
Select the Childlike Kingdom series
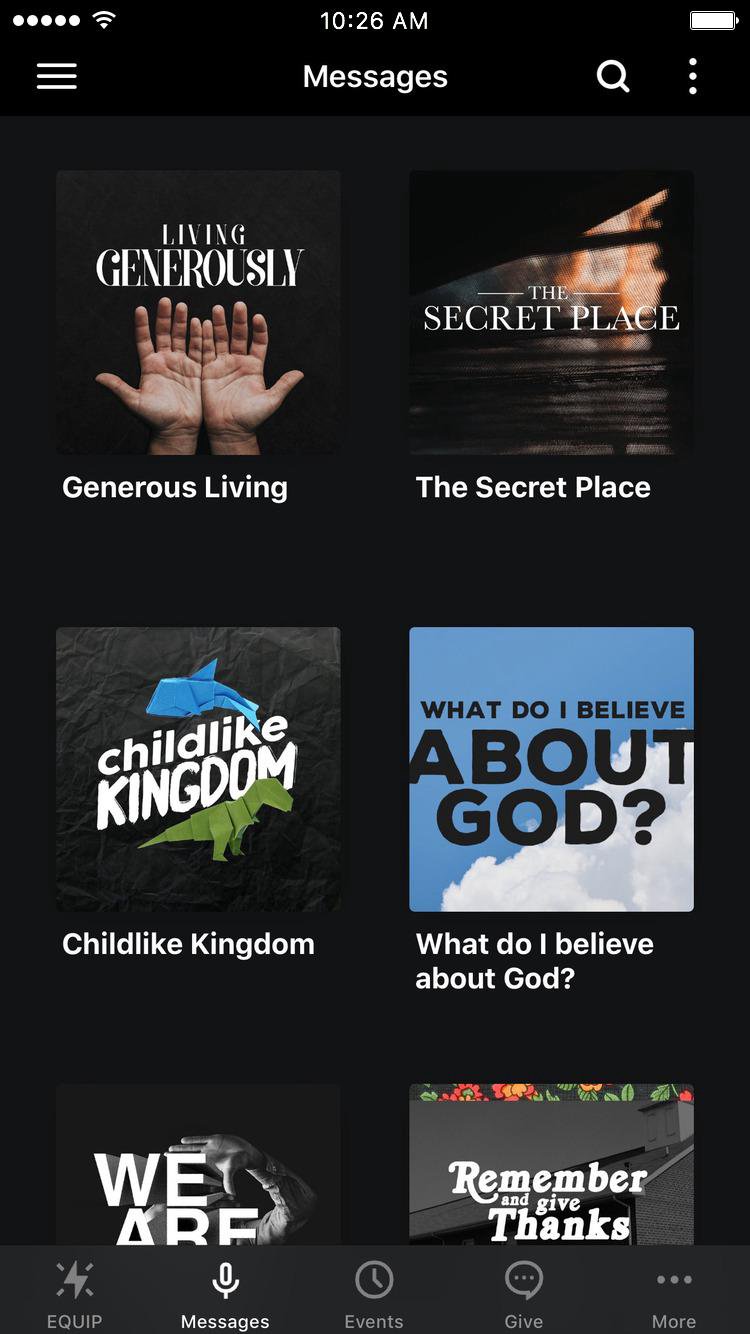(x=198, y=769)
